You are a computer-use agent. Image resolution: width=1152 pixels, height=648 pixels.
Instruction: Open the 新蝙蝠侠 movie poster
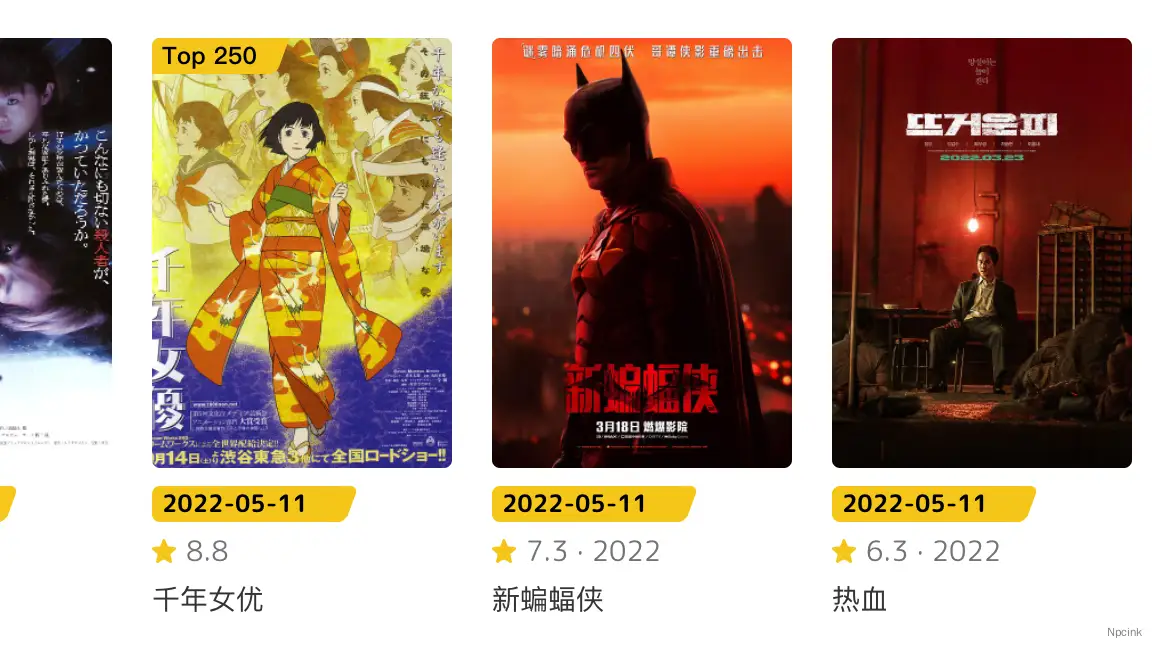[641, 253]
